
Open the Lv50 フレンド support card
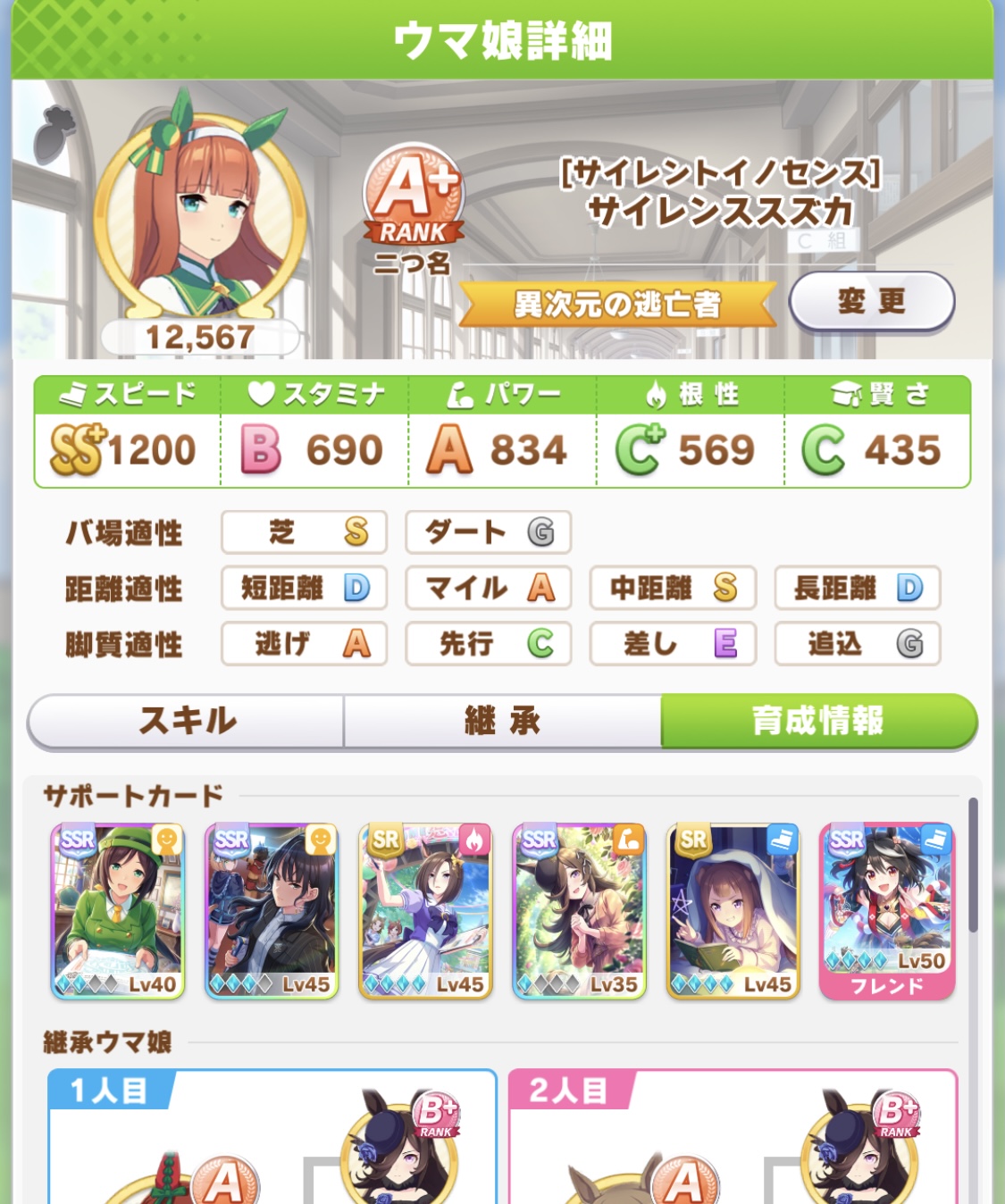click(x=886, y=910)
